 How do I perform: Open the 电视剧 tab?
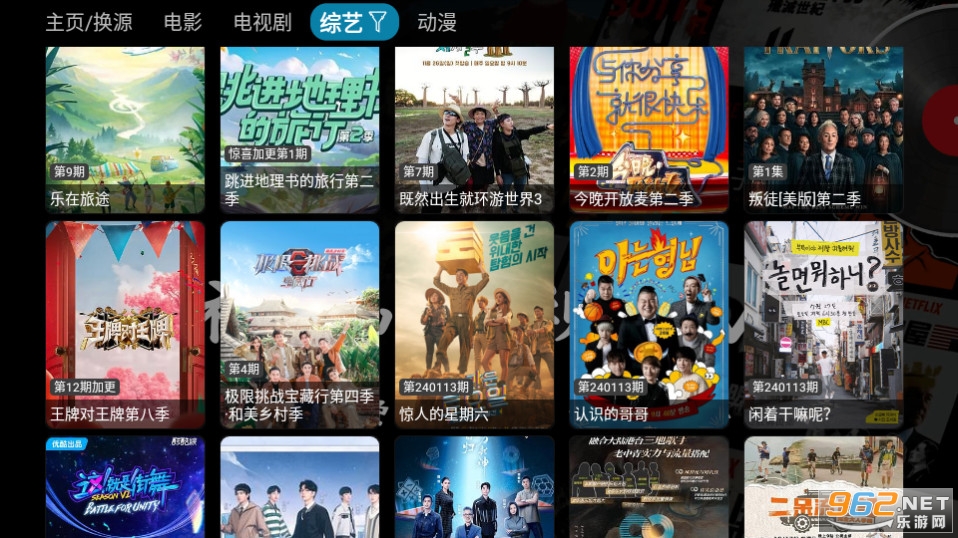pos(262,22)
